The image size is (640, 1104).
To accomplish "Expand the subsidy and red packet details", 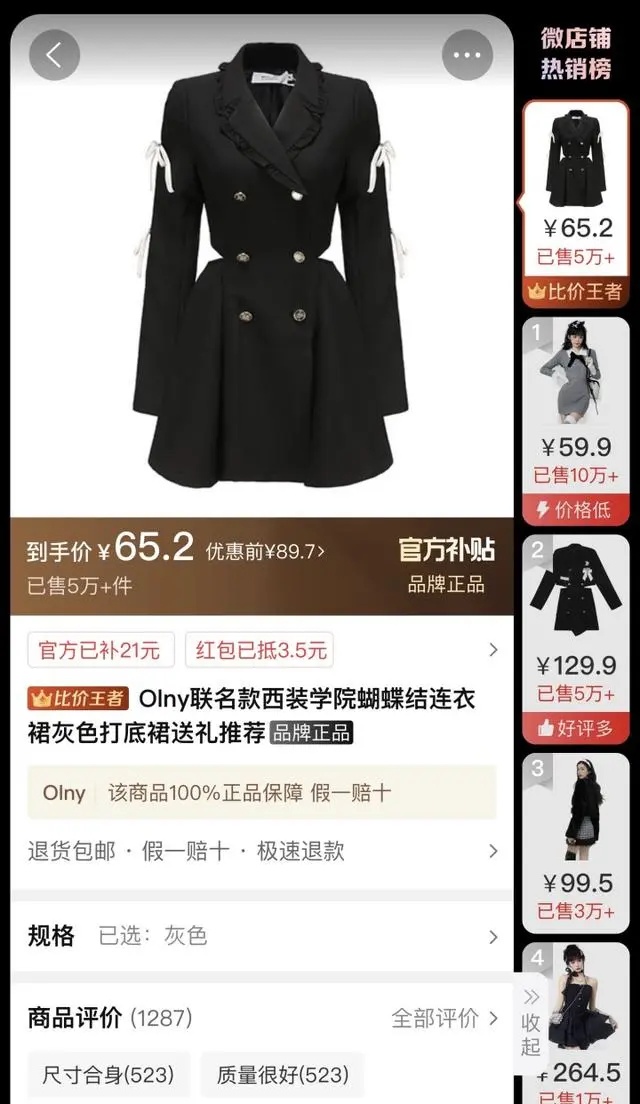I will coord(492,650).
